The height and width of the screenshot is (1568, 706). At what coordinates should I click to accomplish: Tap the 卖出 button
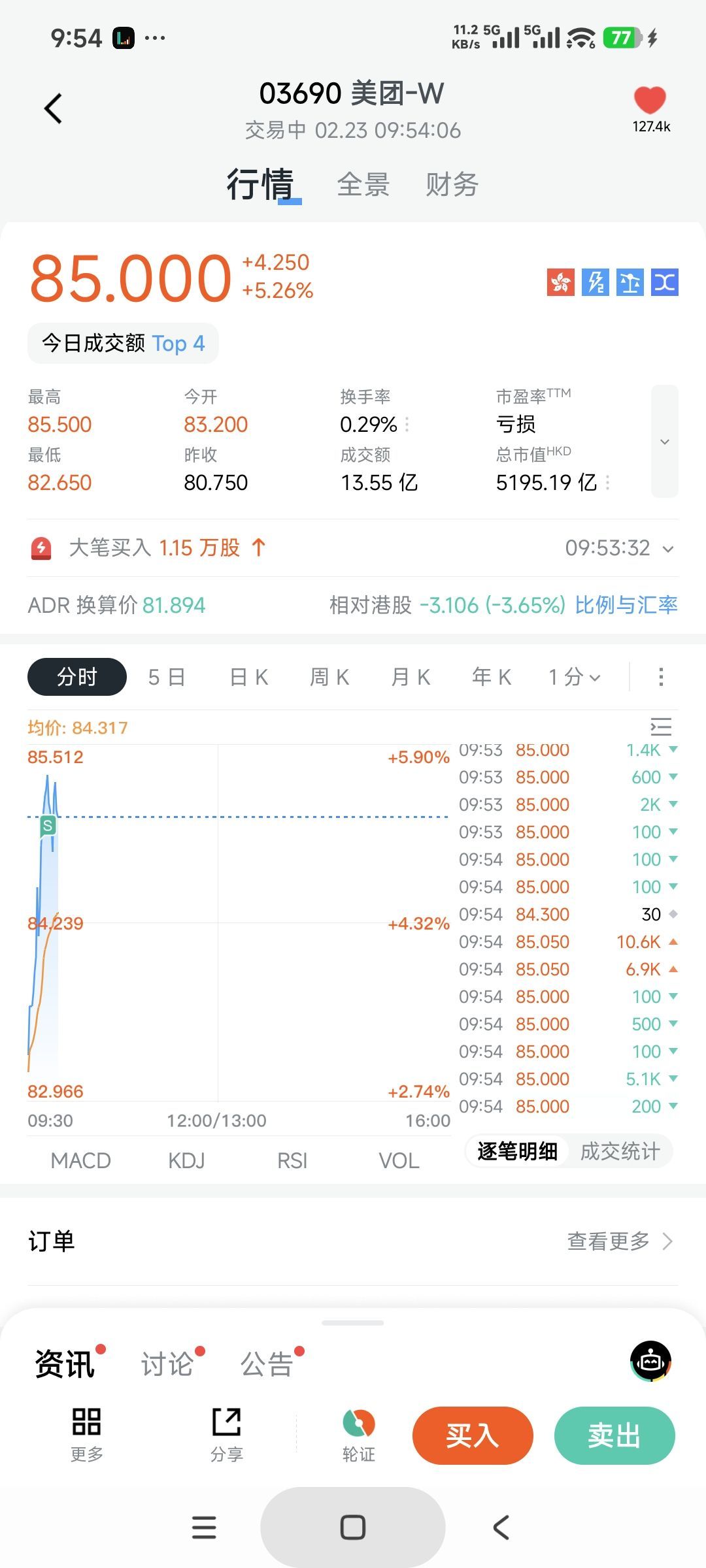click(614, 1435)
